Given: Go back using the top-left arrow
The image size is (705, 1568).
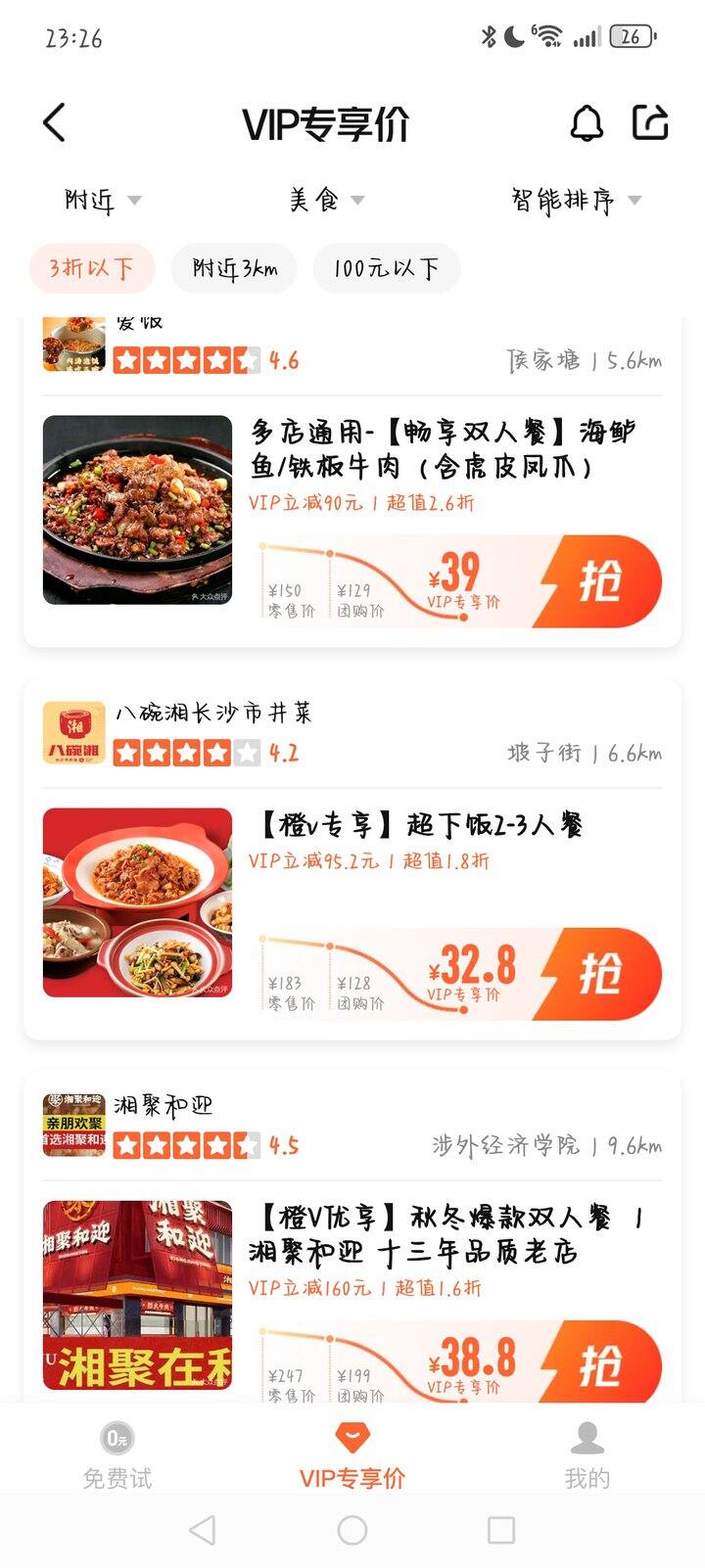Looking at the screenshot, I should tap(55, 123).
